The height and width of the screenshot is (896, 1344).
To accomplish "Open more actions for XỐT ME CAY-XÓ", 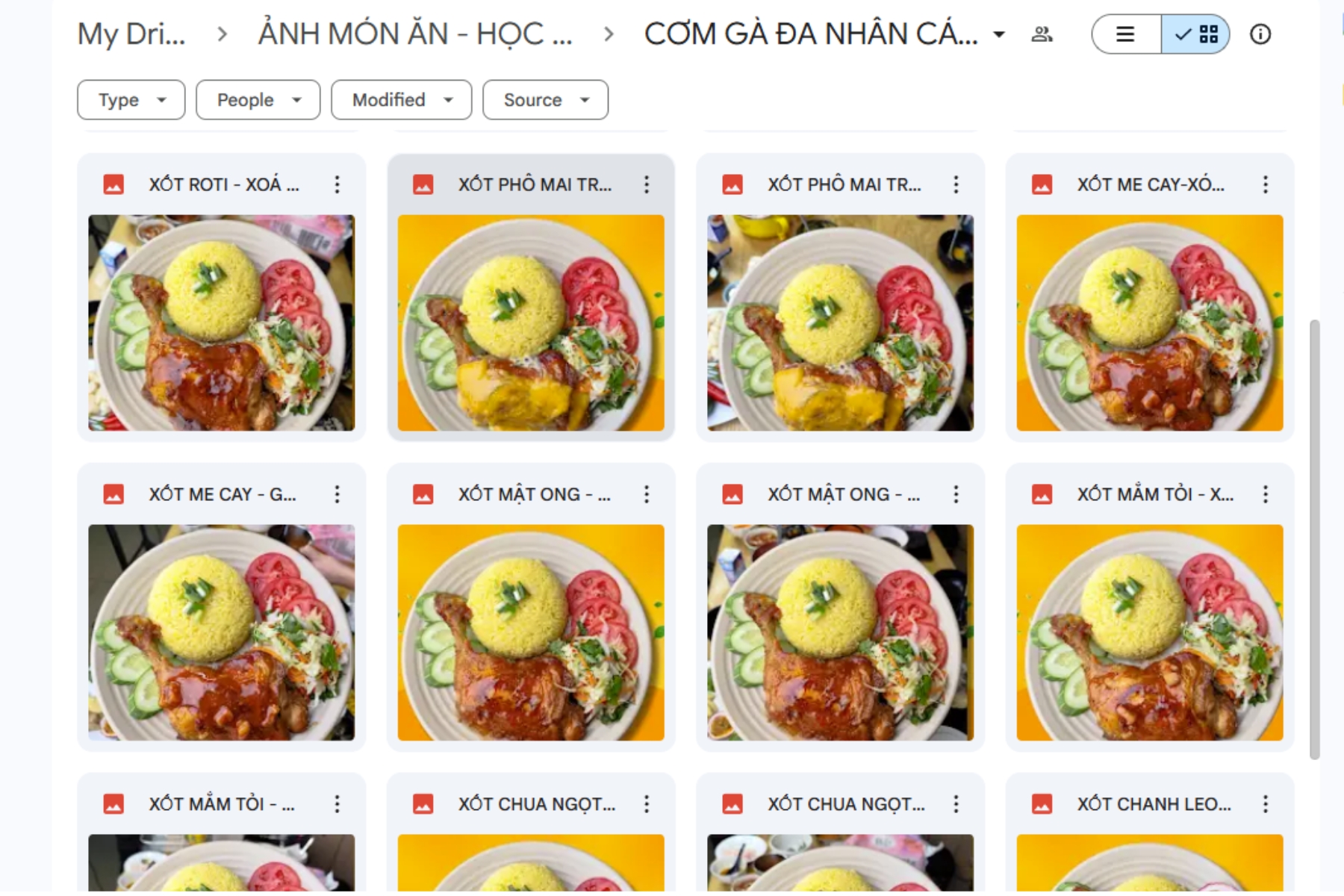I will [1265, 184].
